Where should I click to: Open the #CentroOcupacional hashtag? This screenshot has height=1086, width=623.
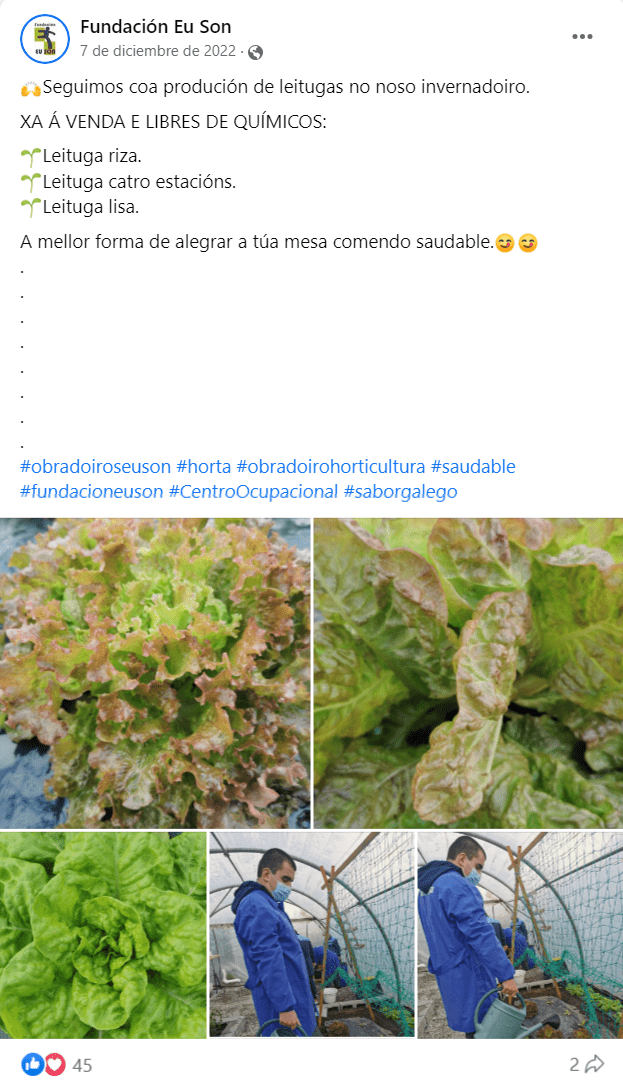pyautogui.click(x=253, y=492)
